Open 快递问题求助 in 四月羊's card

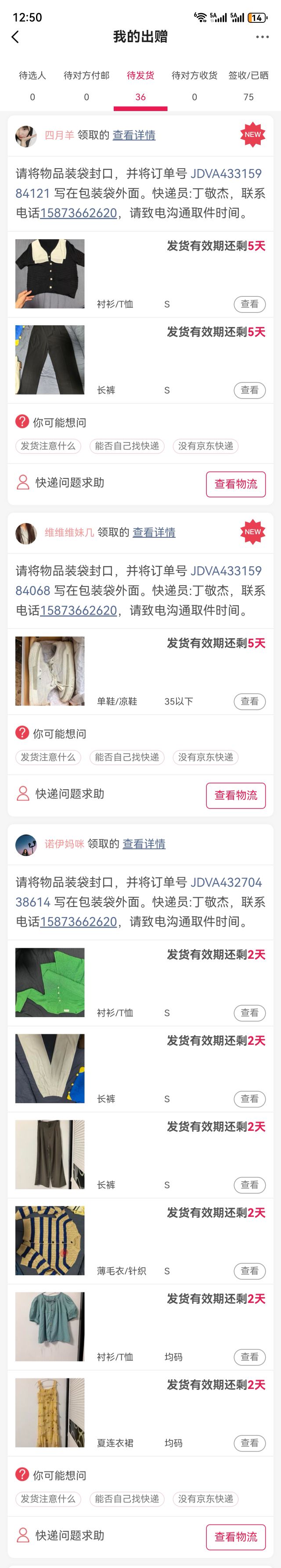(69, 483)
